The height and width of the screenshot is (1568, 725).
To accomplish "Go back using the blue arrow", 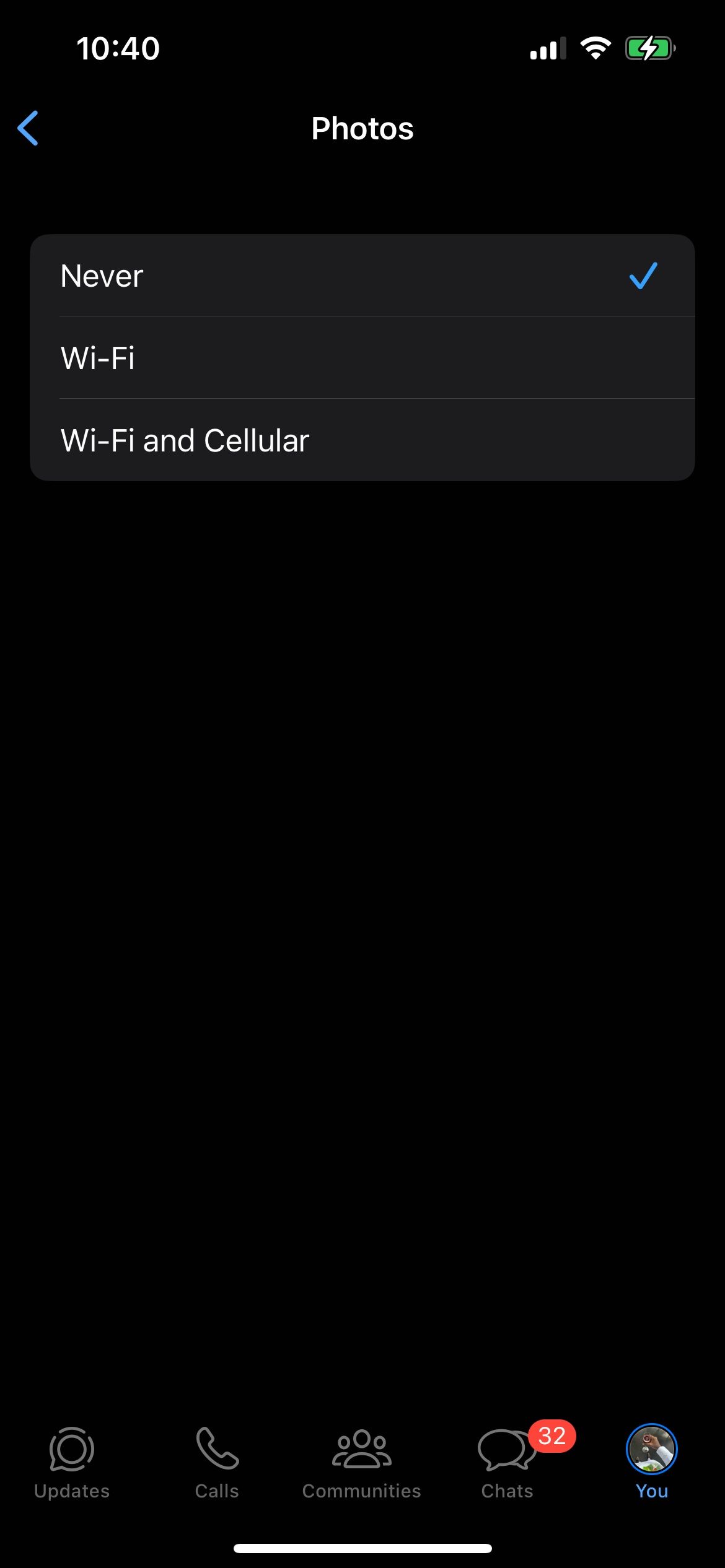I will click(x=29, y=128).
